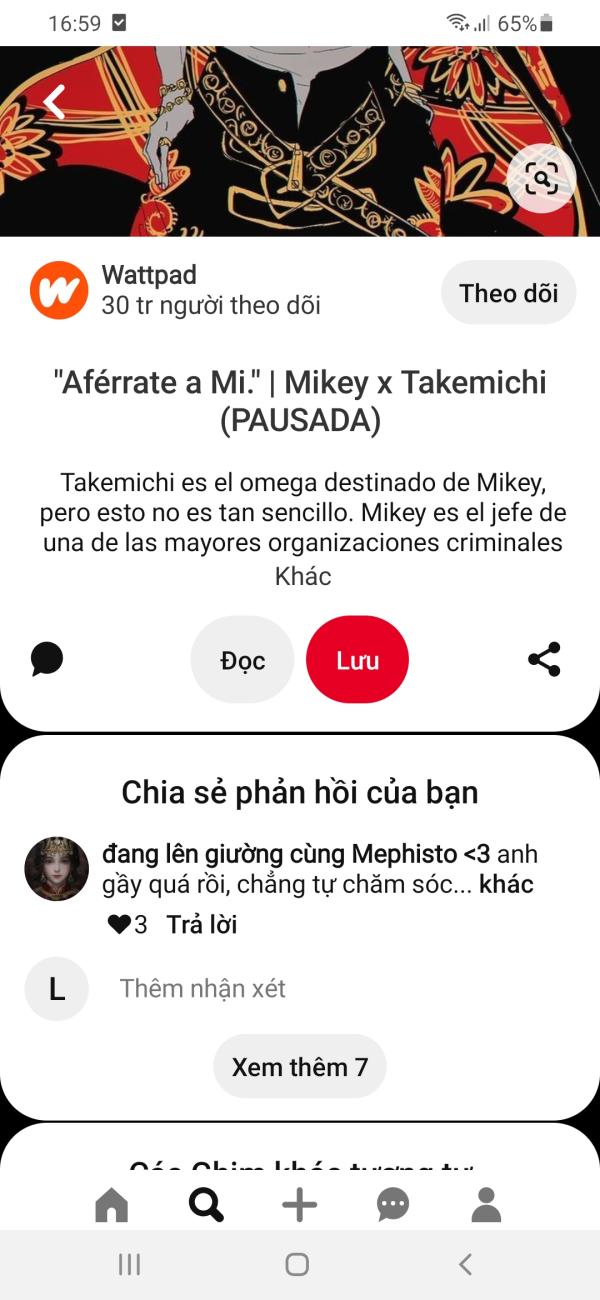Reply with Trả lời on the comment
Screen dimensions: 600x1300
tap(202, 925)
